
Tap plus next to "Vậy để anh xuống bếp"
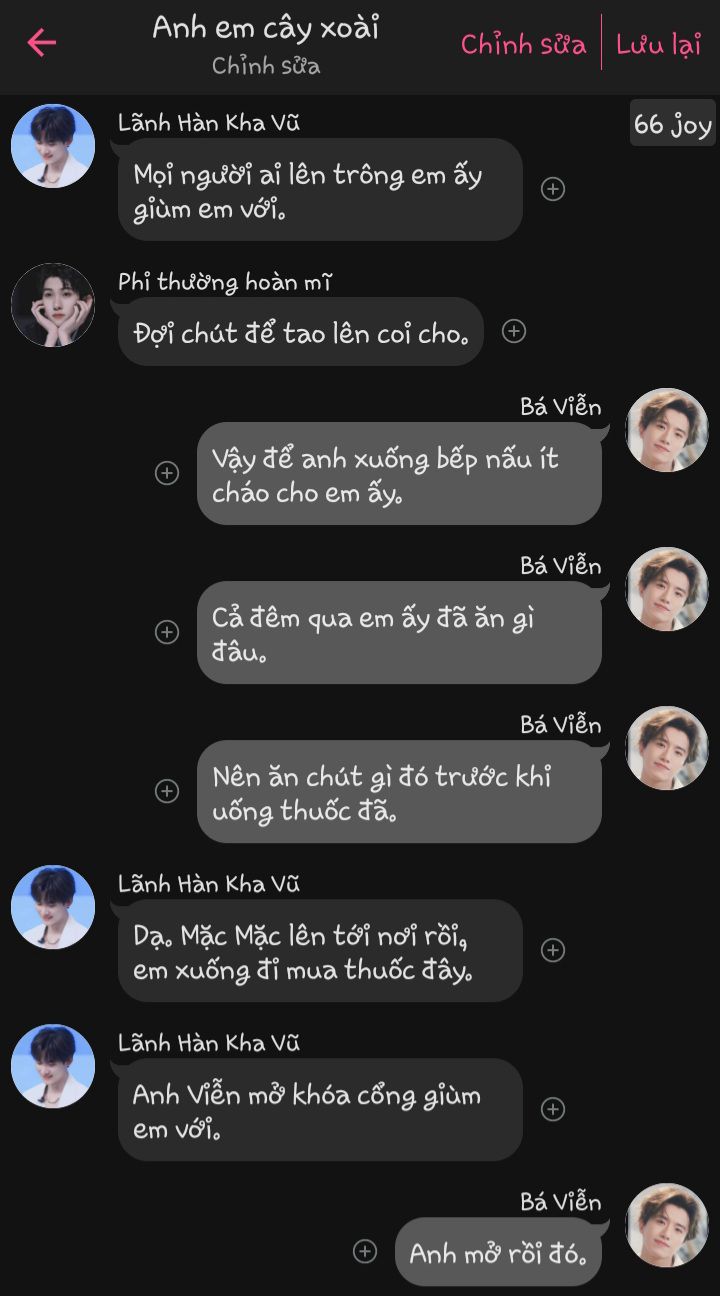click(x=167, y=473)
